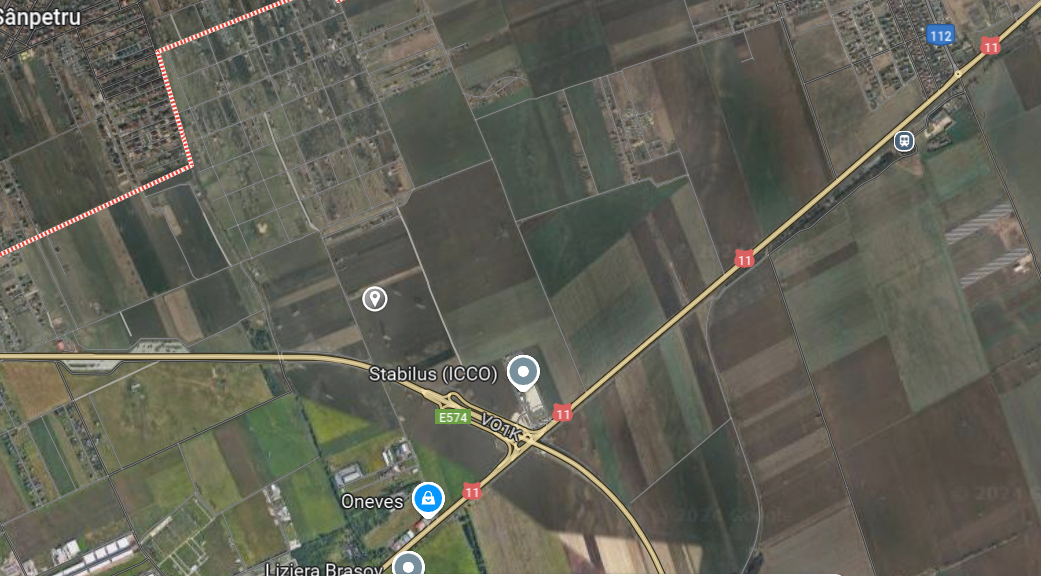Open the Stabilus (ICCO) place marker

click(x=522, y=372)
